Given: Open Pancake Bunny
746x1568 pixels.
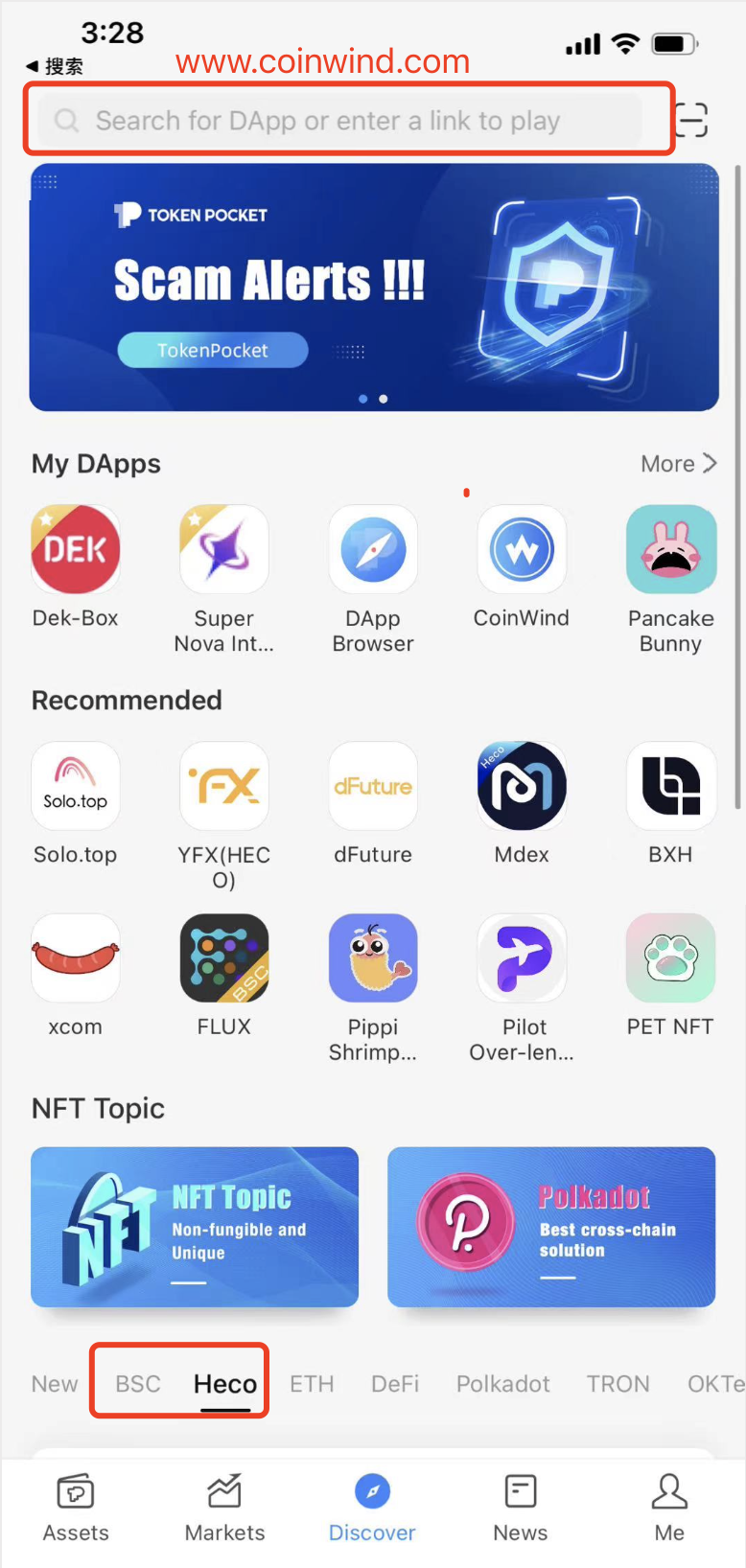Looking at the screenshot, I should coord(670,551).
